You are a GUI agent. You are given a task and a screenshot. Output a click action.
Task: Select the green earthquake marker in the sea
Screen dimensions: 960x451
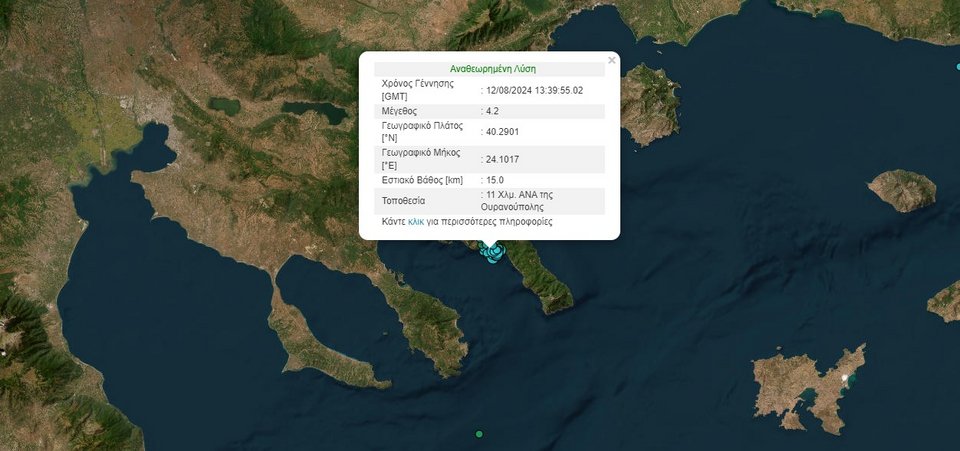click(x=479, y=433)
